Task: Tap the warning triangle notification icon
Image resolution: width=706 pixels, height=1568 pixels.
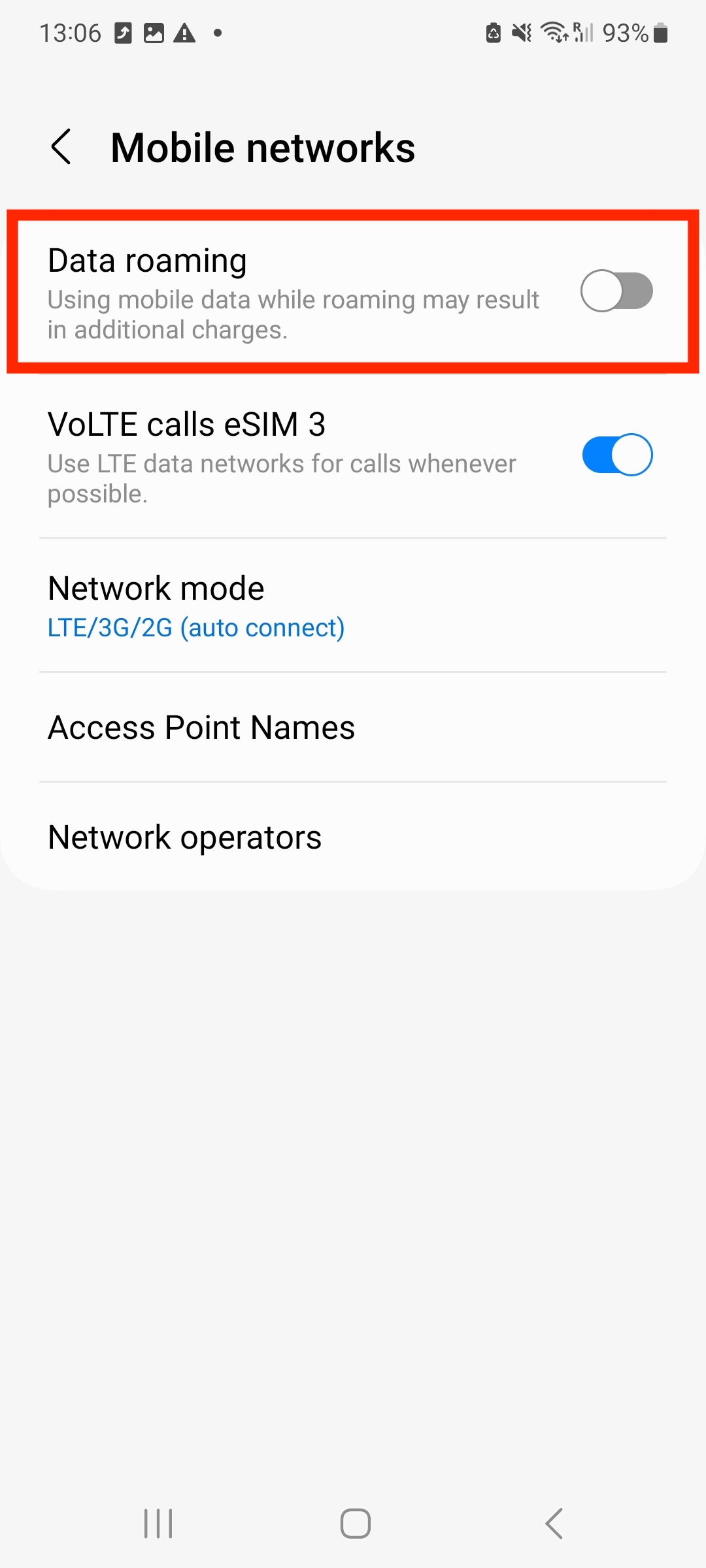Action: coord(185,32)
